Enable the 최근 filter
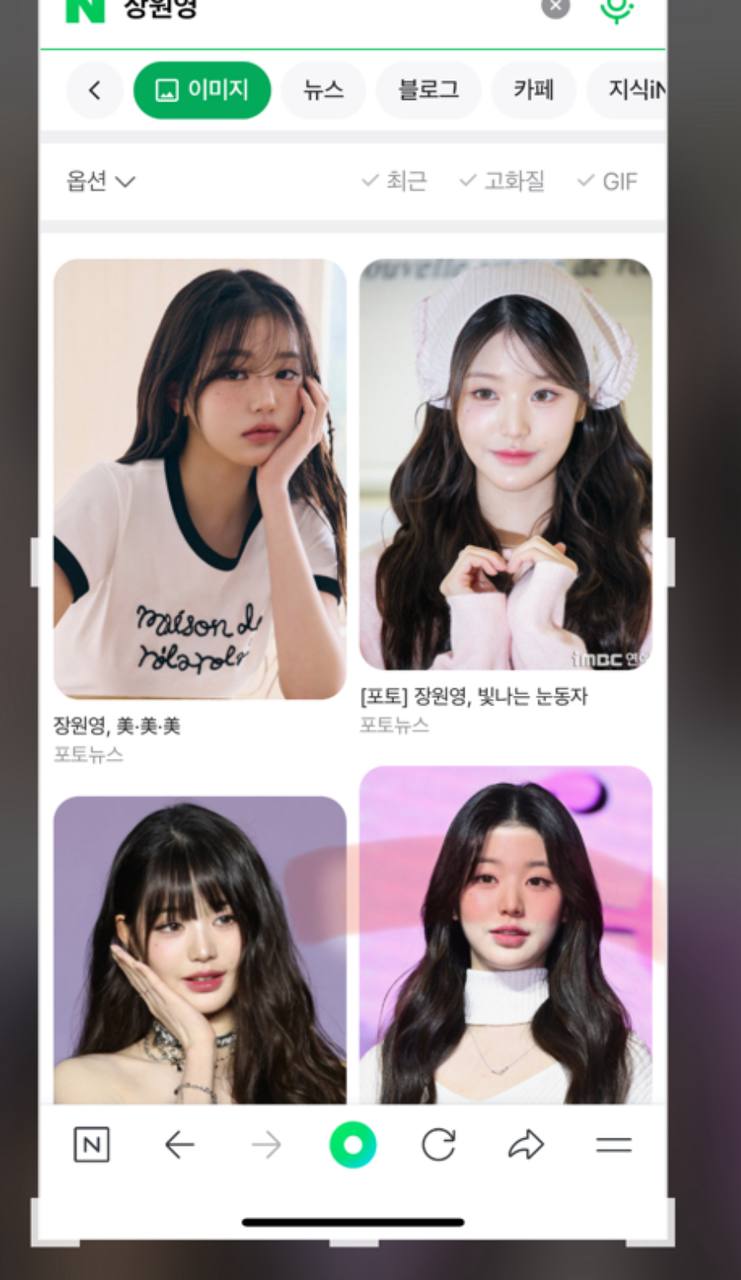 (x=394, y=181)
